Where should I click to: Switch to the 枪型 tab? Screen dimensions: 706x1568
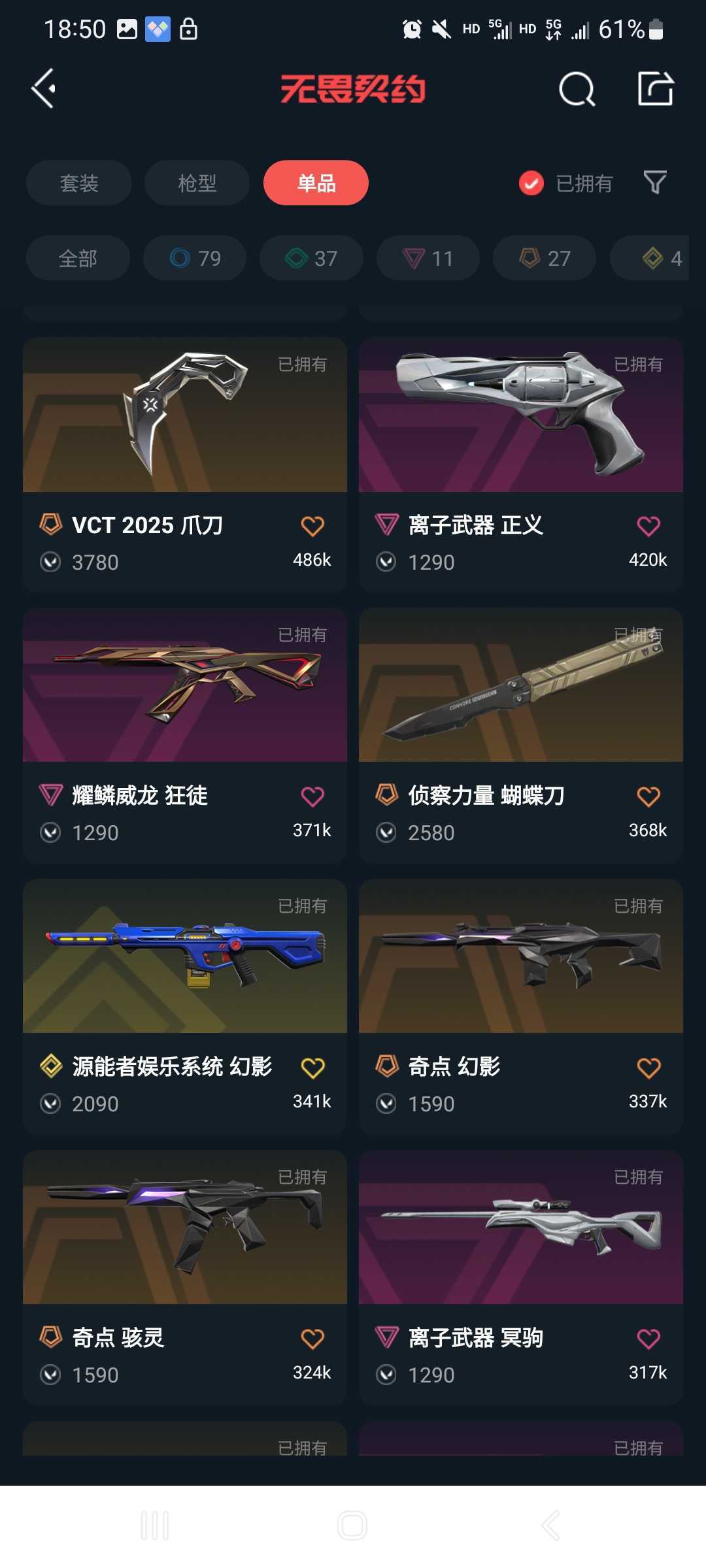[x=197, y=183]
